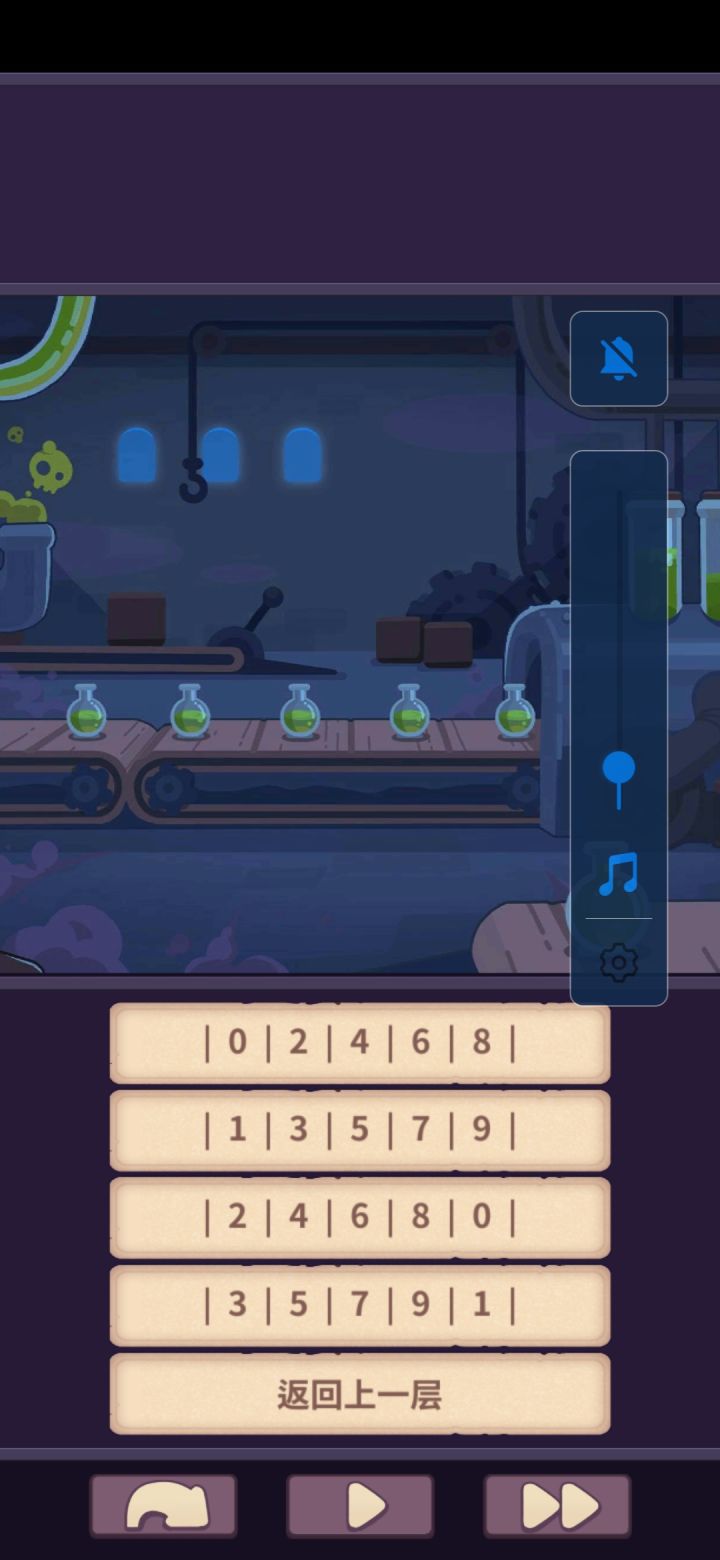Open the settings gear icon
Screen dimensions: 720x1560
click(620, 960)
